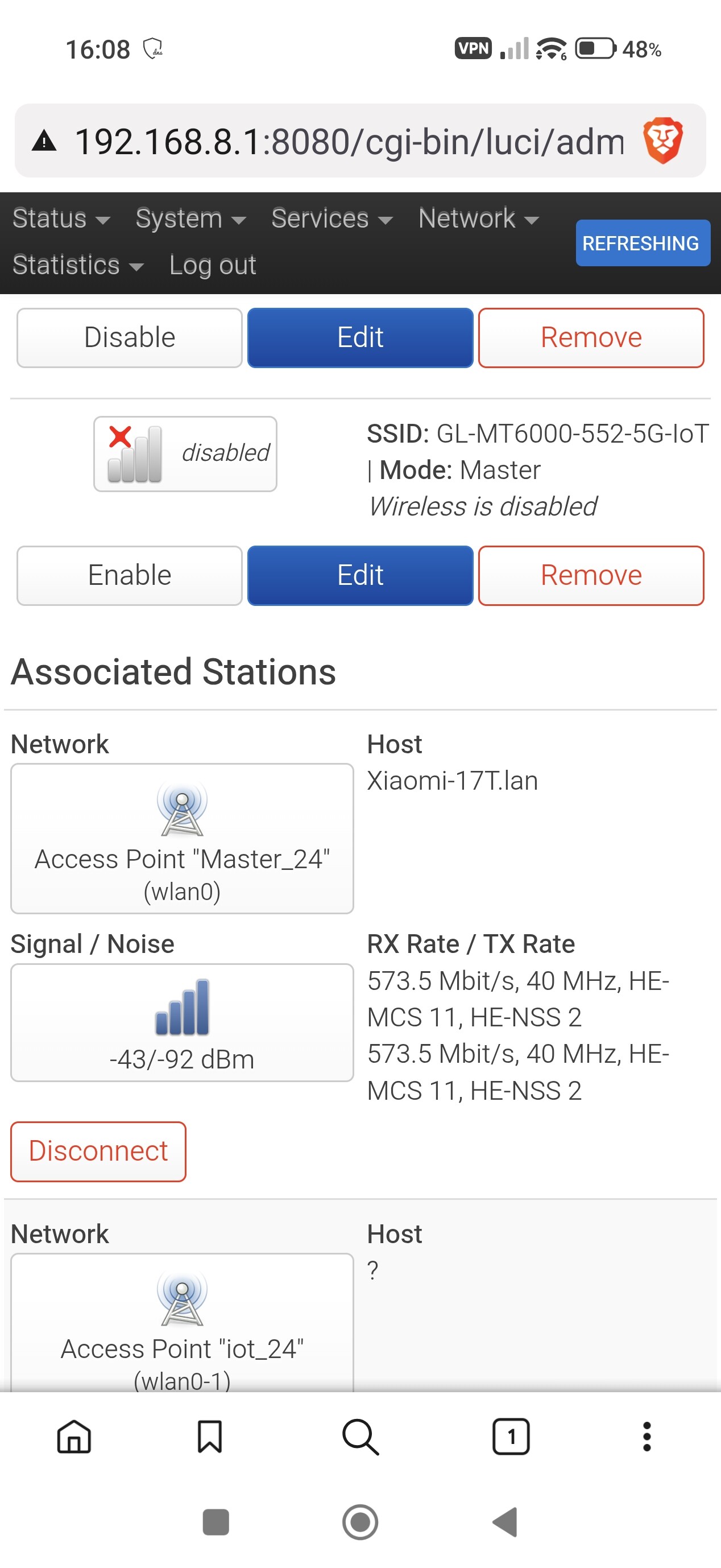The width and height of the screenshot is (721, 1568).
Task: Edit the network above GL-MT6000-552-5G-IoT
Action: tap(360, 338)
